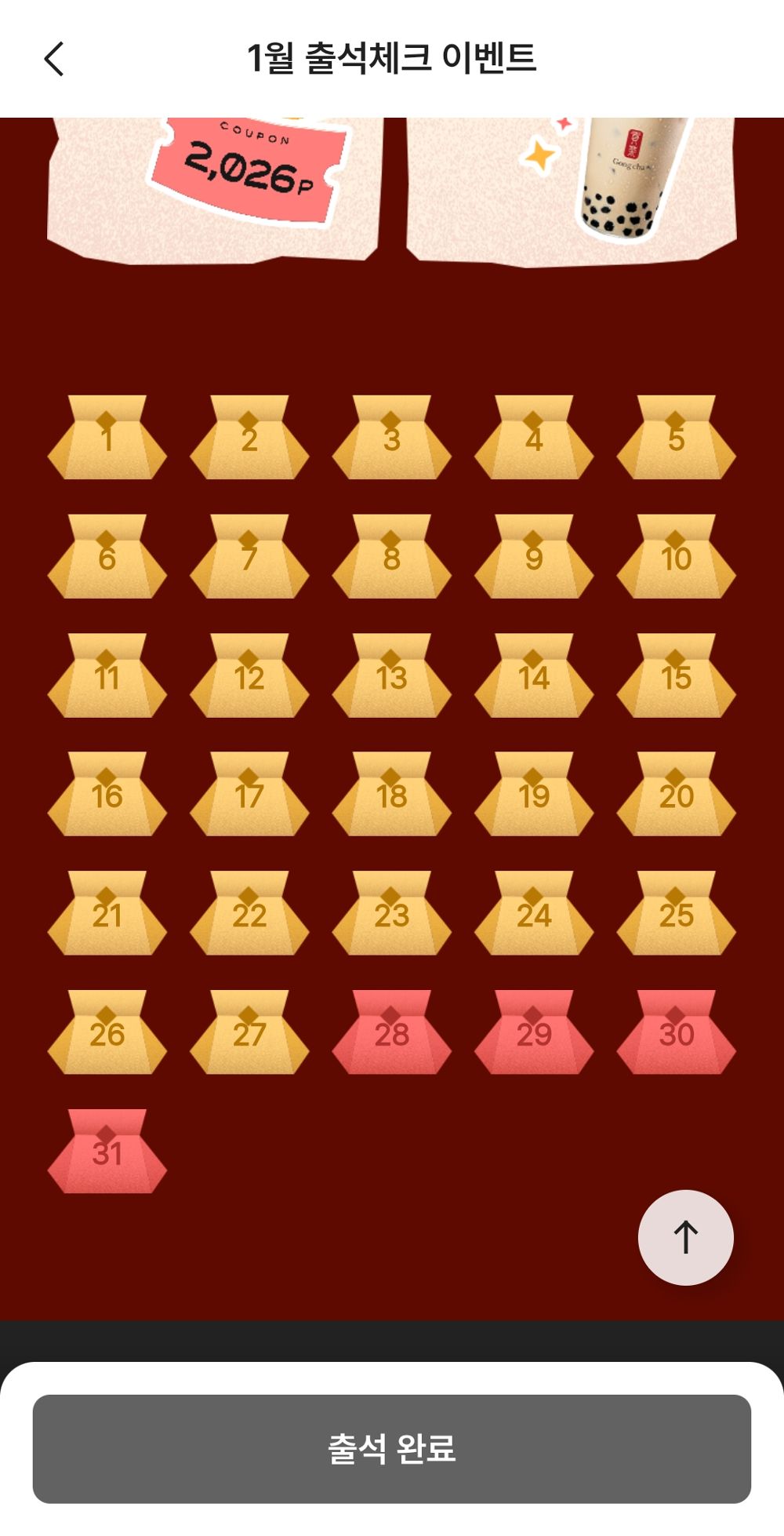Select the day 5 gold pouch

pyautogui.click(x=676, y=439)
